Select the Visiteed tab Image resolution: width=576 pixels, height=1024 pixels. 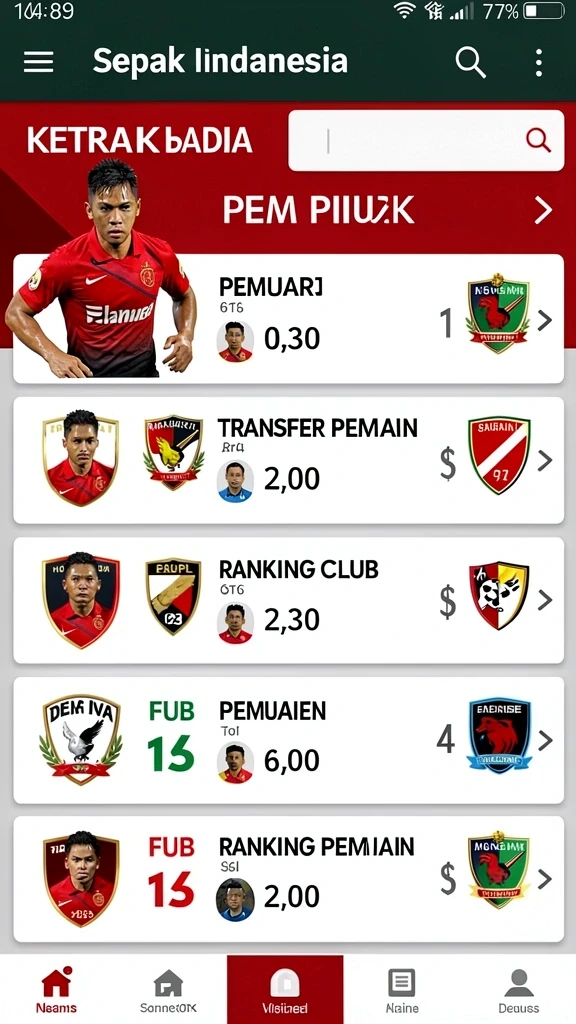[285, 989]
